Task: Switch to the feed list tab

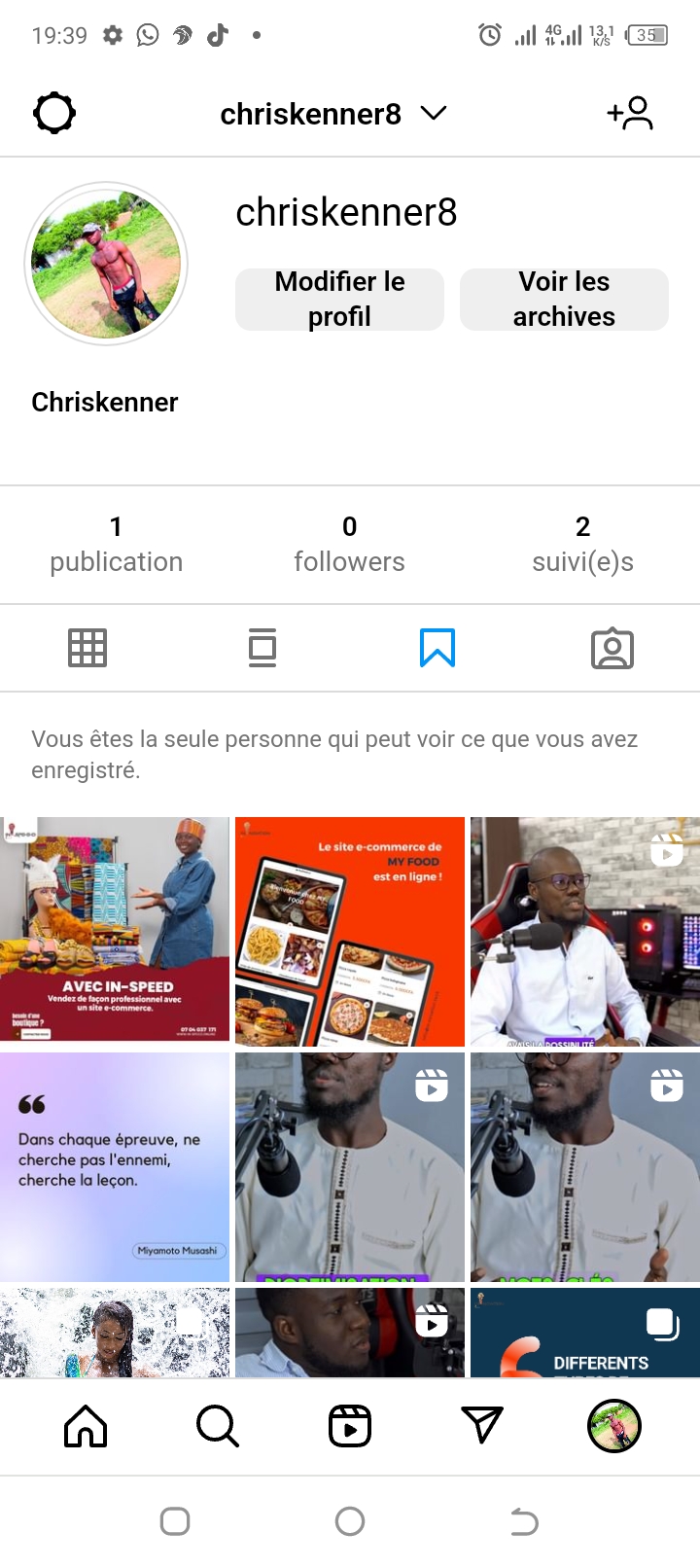Action: point(262,648)
